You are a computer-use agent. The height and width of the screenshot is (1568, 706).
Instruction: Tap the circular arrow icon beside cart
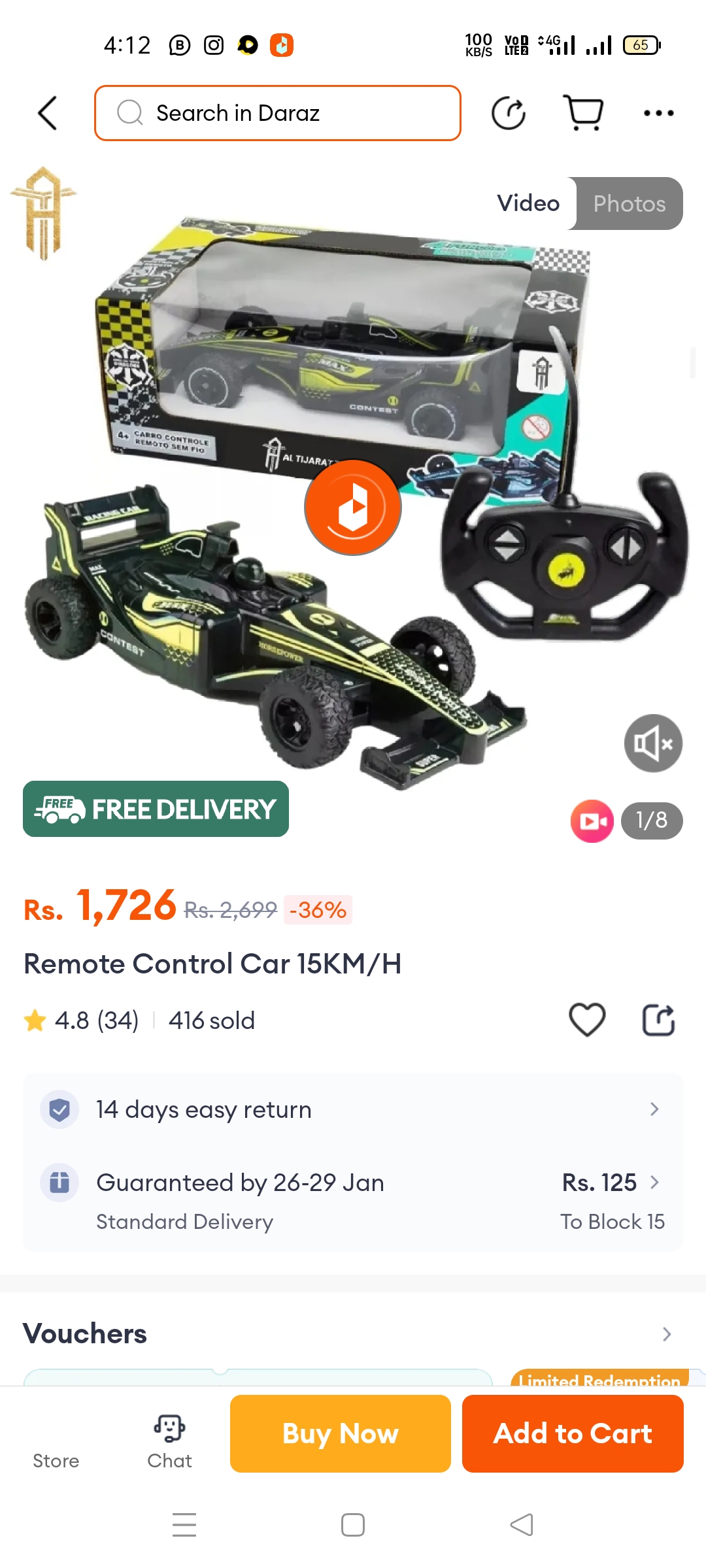(x=509, y=113)
